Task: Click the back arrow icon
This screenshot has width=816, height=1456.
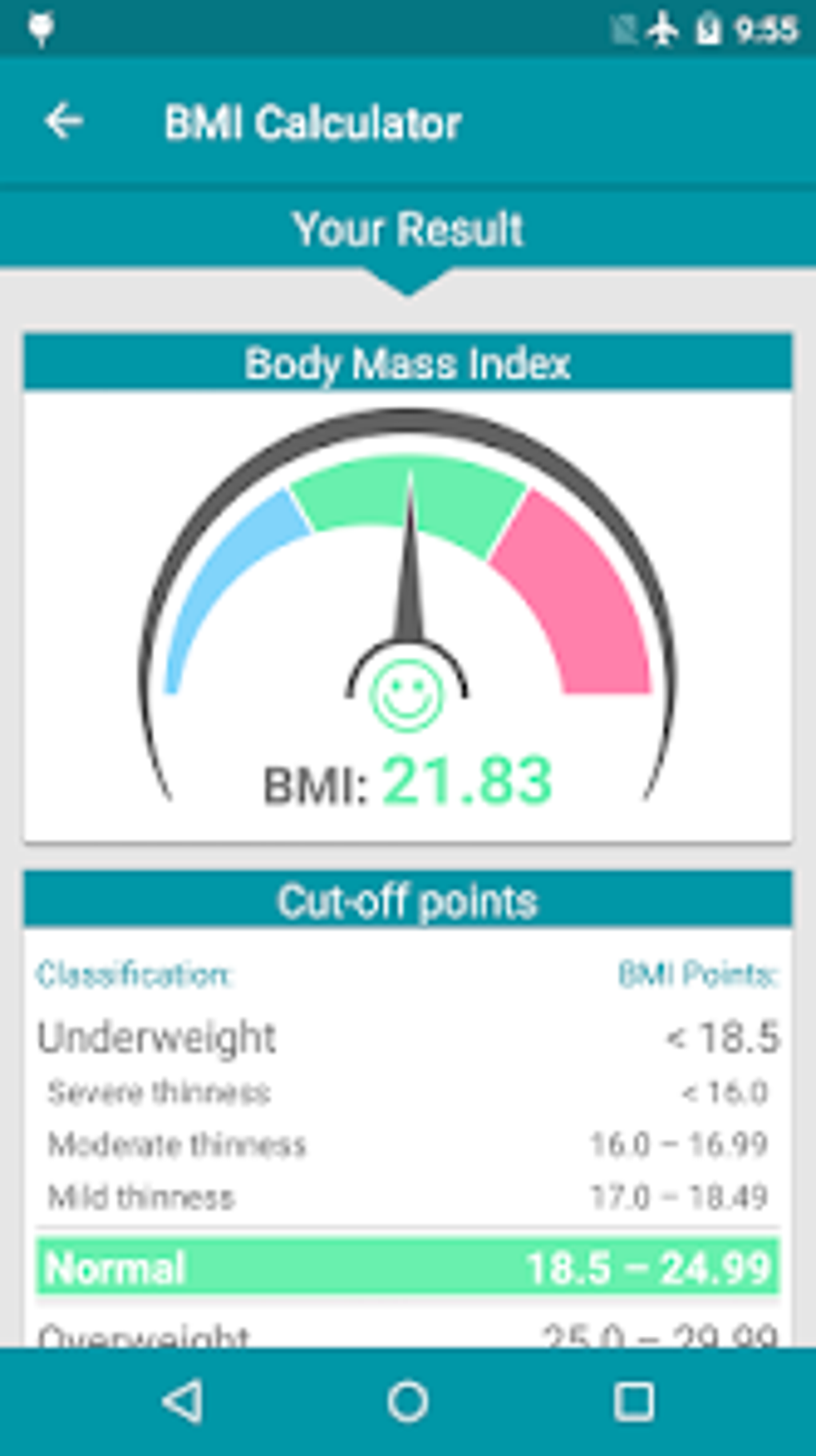Action: click(65, 122)
